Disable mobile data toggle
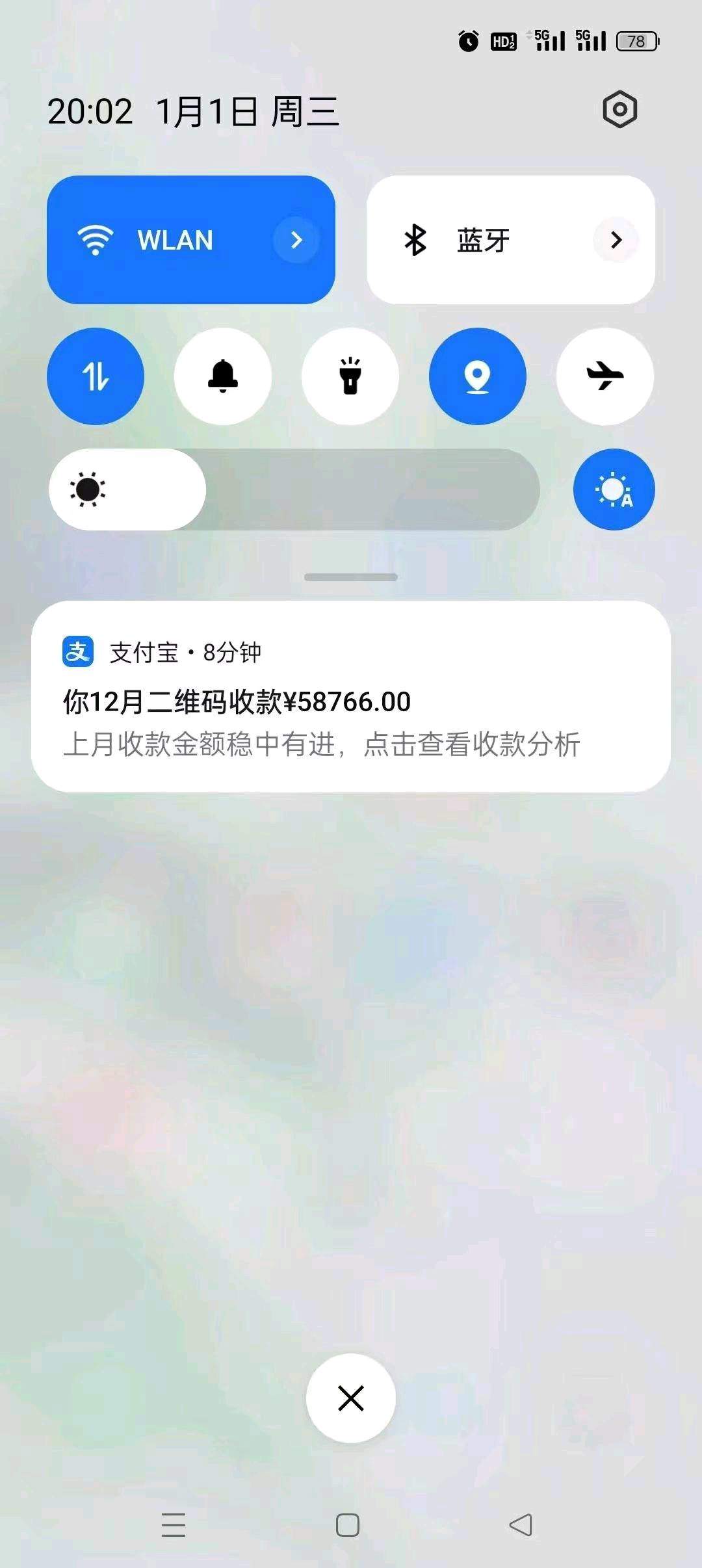 [96, 376]
